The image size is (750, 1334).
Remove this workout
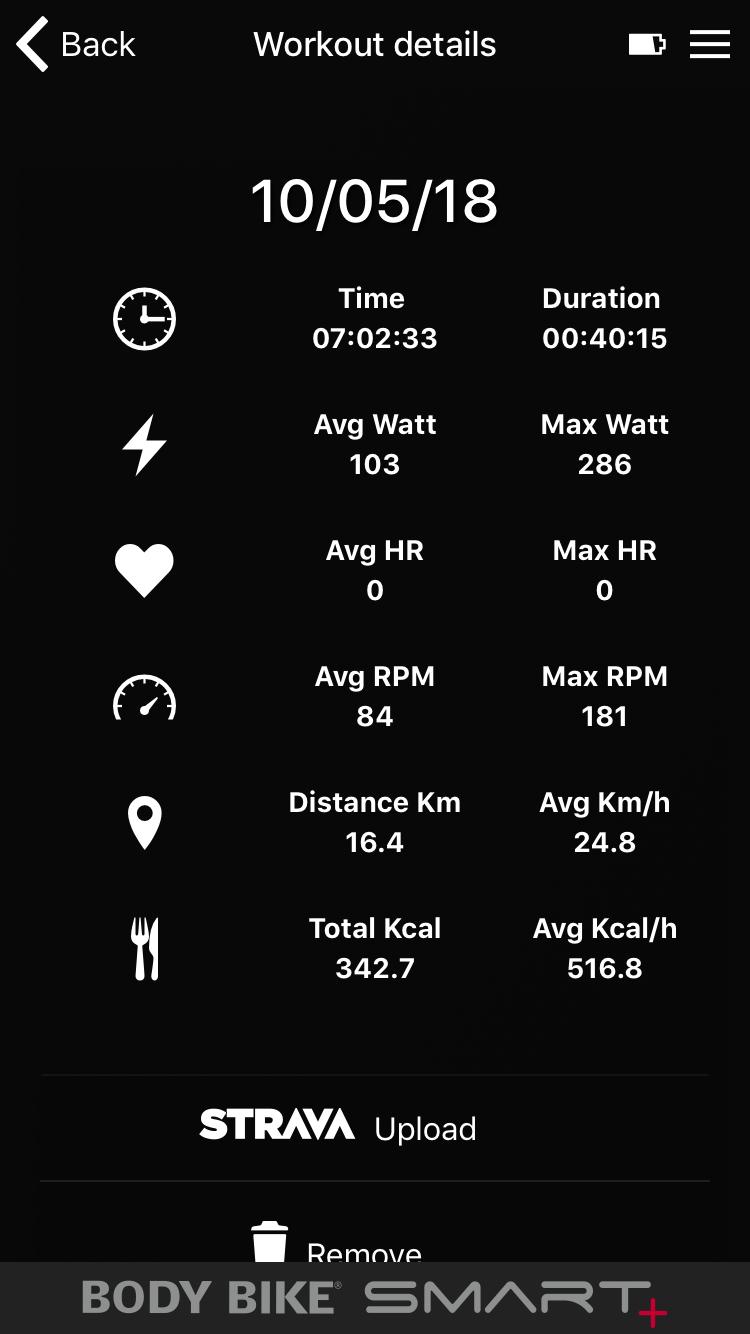tap(338, 1246)
